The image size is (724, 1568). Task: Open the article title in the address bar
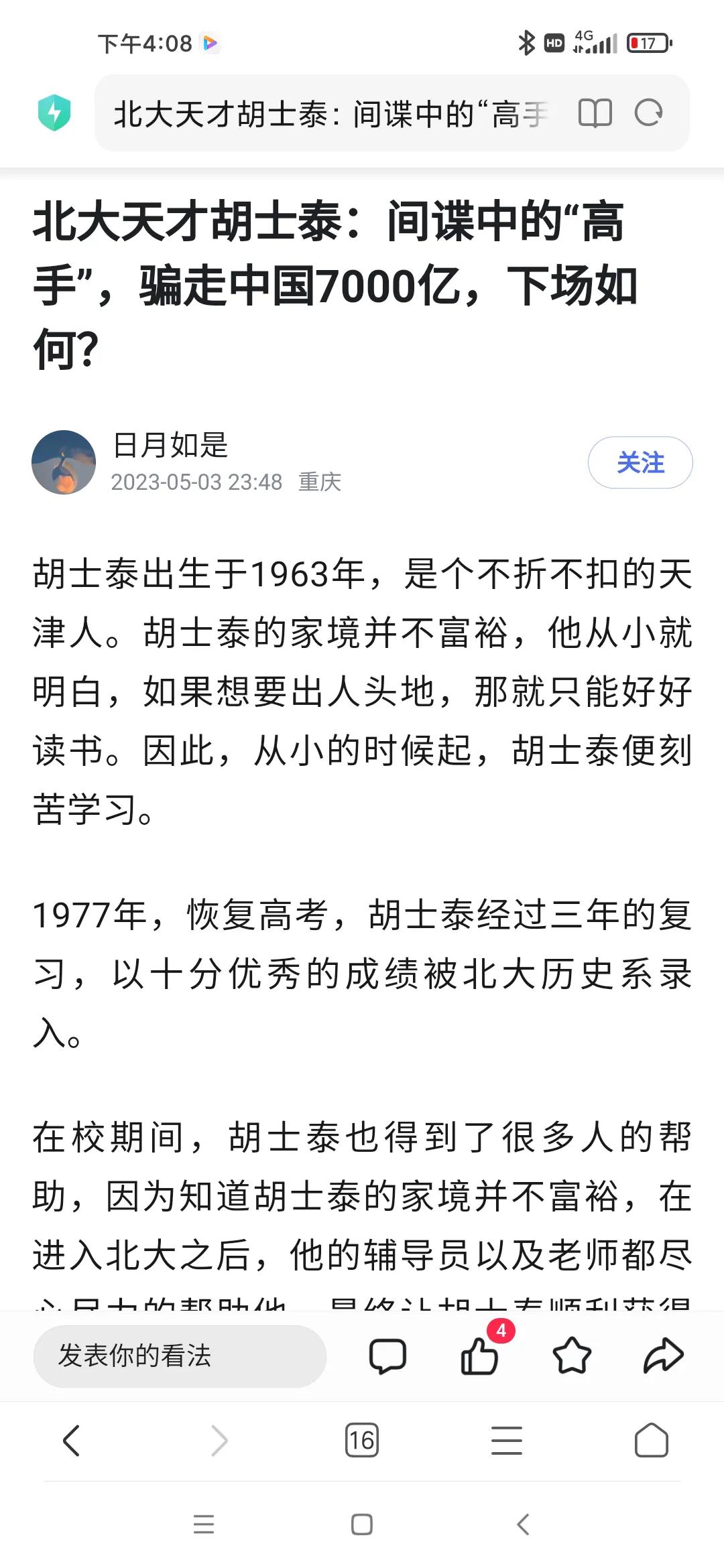[x=328, y=113]
